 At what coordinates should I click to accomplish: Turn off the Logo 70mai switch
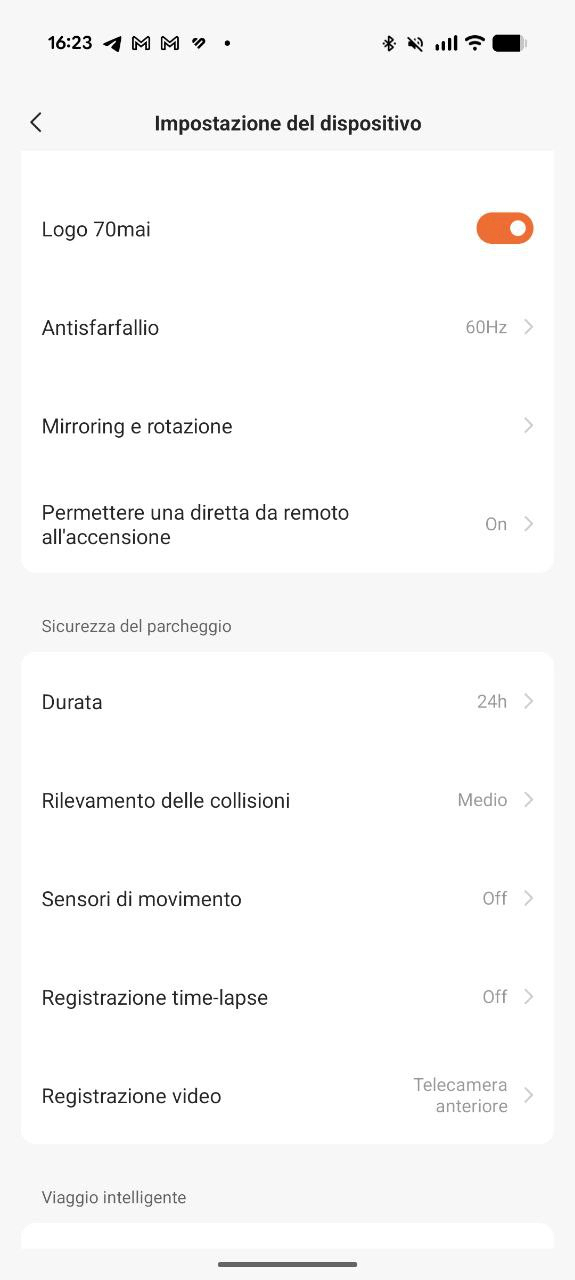coord(505,228)
